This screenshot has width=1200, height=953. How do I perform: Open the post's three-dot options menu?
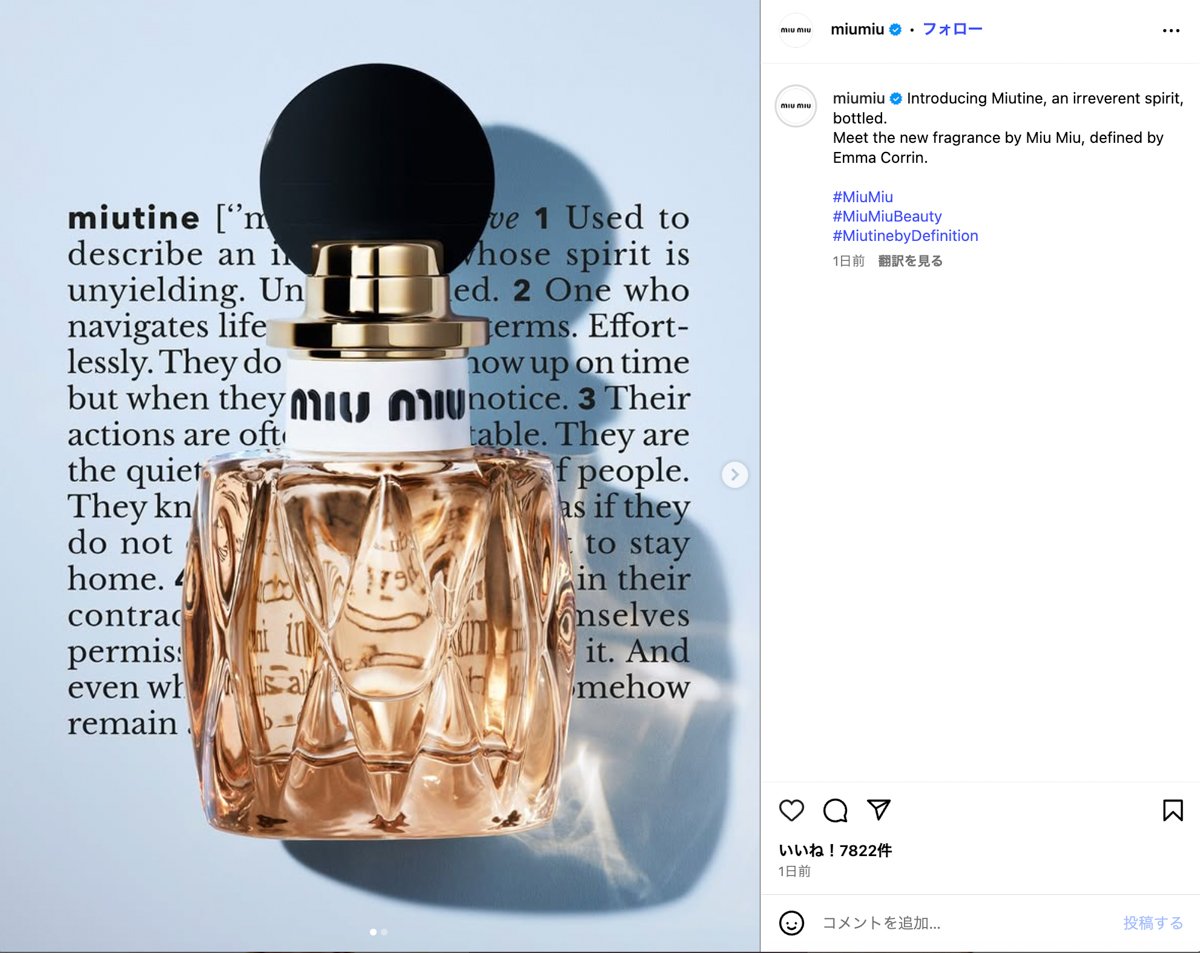1171,30
